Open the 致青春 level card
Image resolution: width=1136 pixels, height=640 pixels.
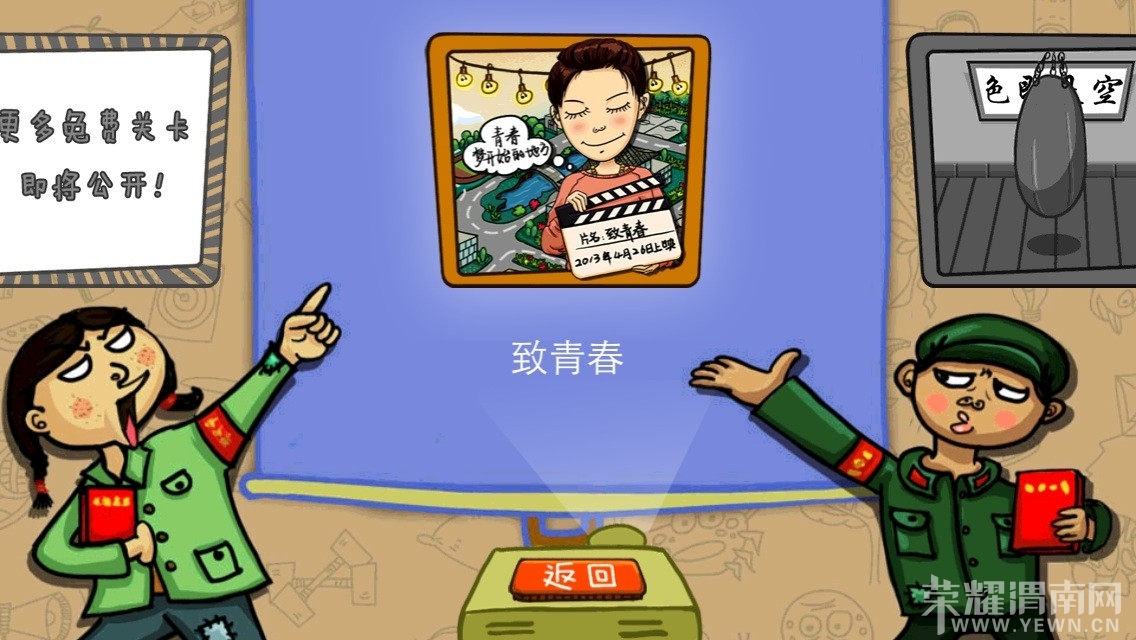(x=568, y=160)
